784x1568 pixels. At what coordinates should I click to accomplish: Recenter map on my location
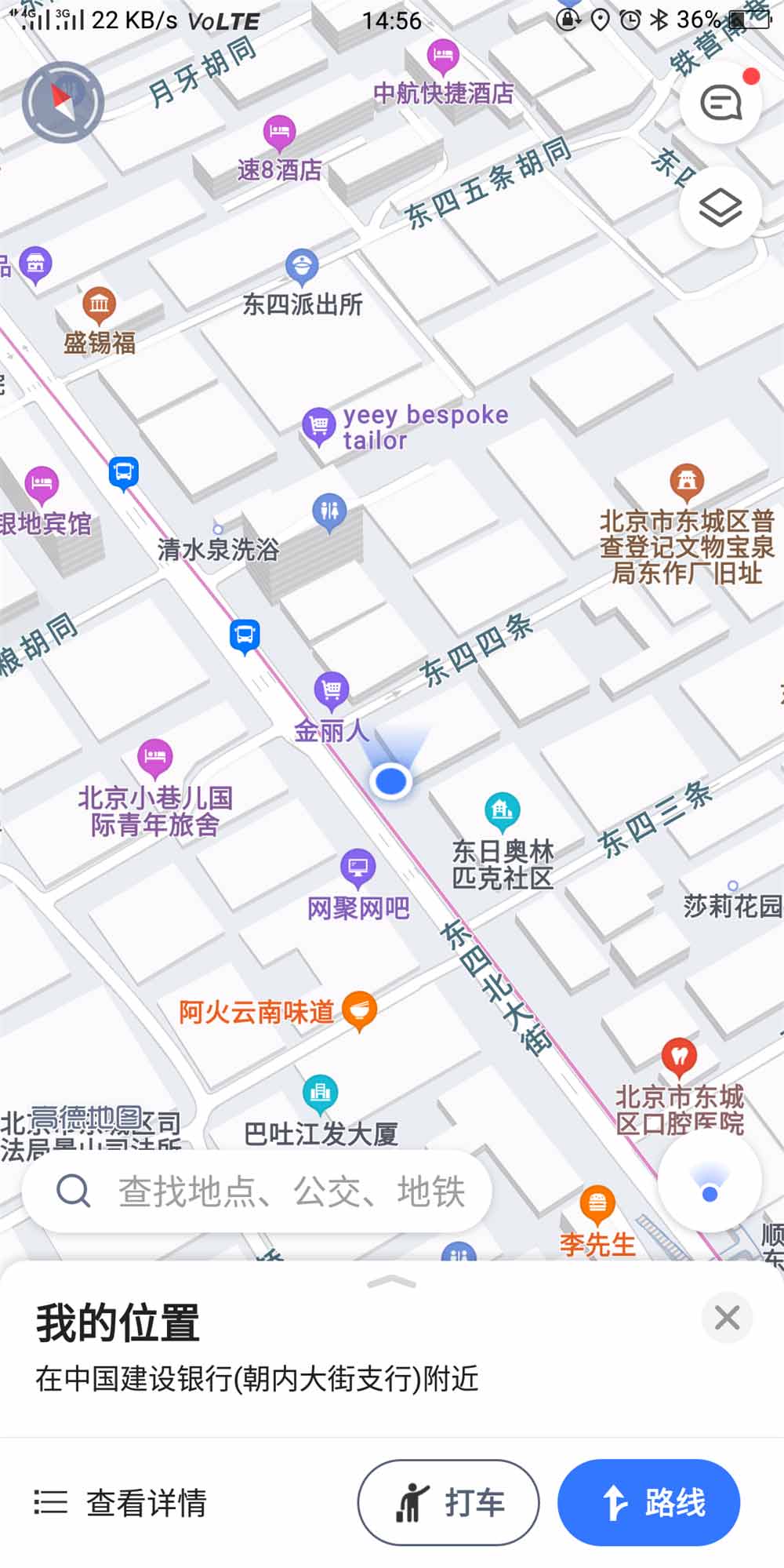click(710, 1184)
